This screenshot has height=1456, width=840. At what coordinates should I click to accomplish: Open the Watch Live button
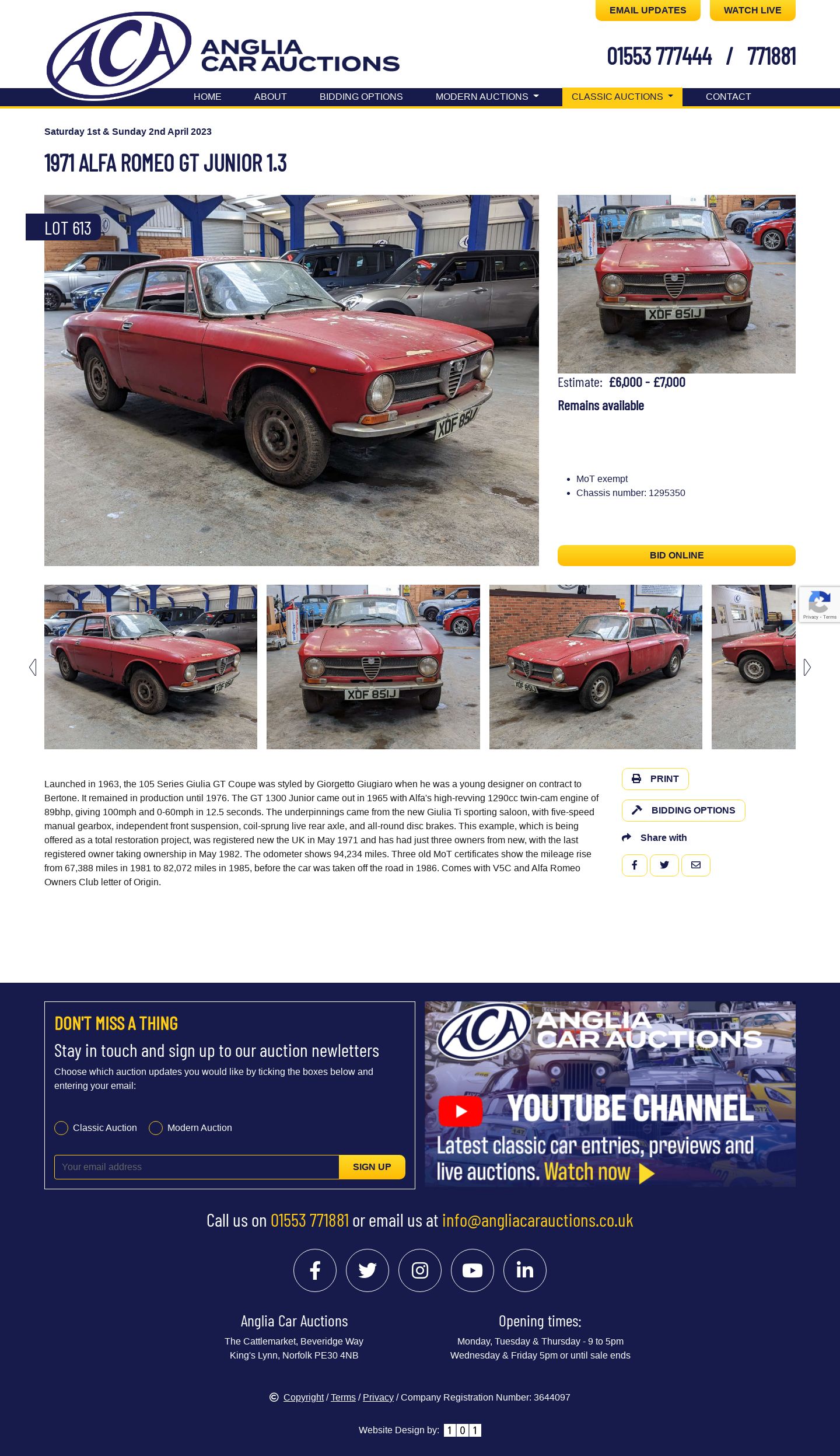pos(752,11)
